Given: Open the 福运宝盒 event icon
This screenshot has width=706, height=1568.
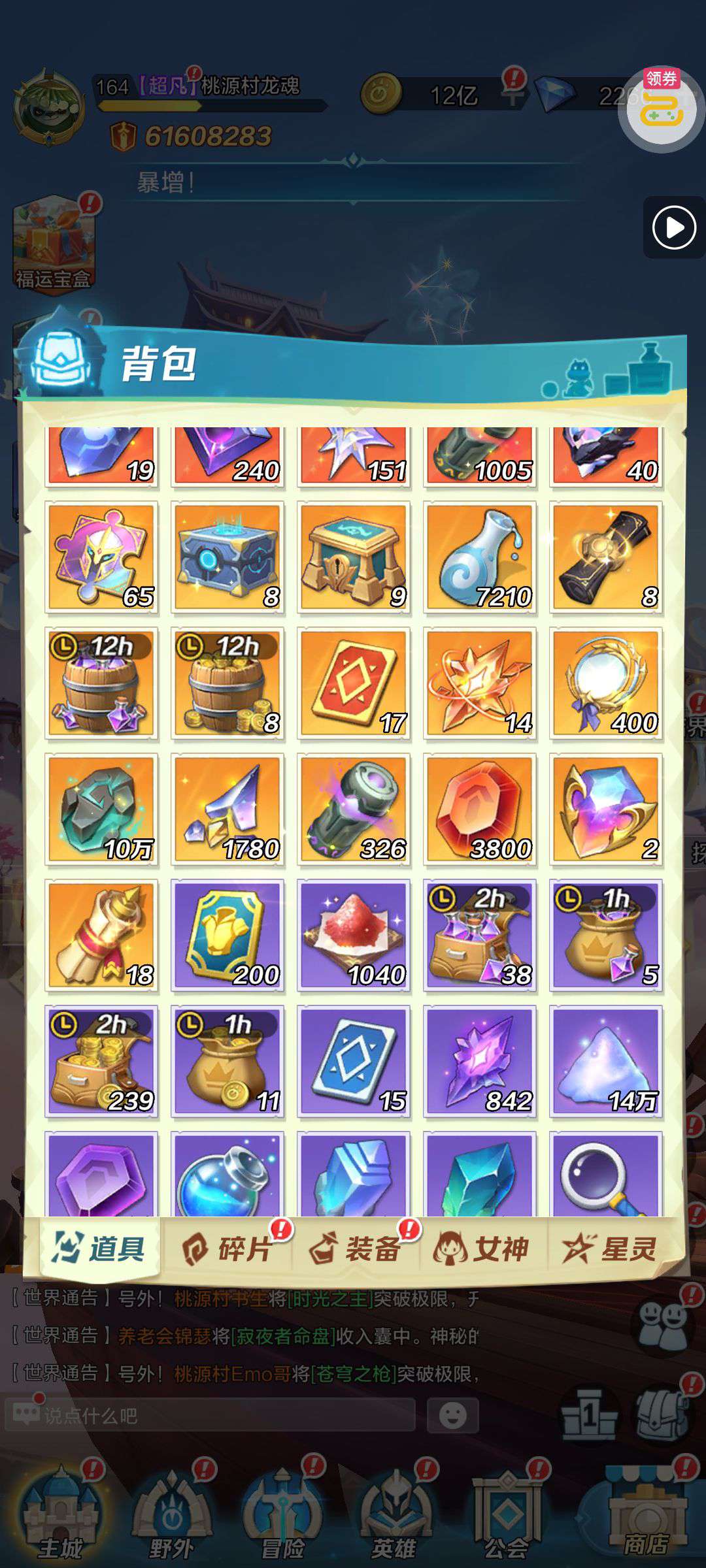Looking at the screenshot, I should 54,245.
